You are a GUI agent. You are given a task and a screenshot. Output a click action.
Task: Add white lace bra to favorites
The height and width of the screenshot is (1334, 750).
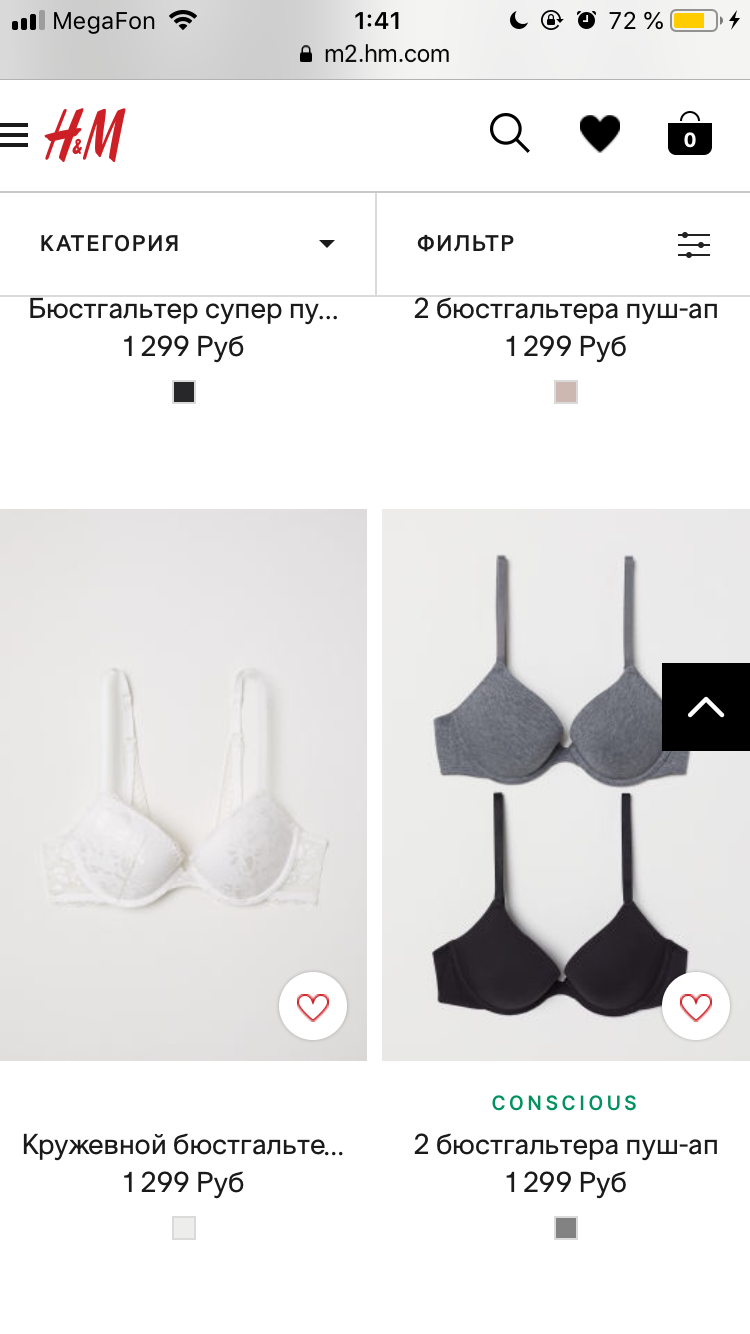[313, 1006]
